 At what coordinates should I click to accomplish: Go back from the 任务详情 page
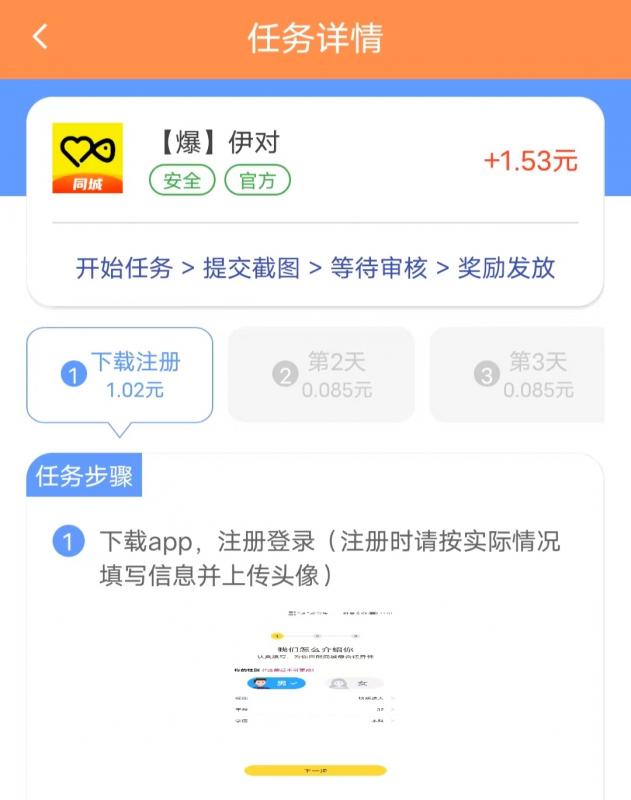pos(40,37)
